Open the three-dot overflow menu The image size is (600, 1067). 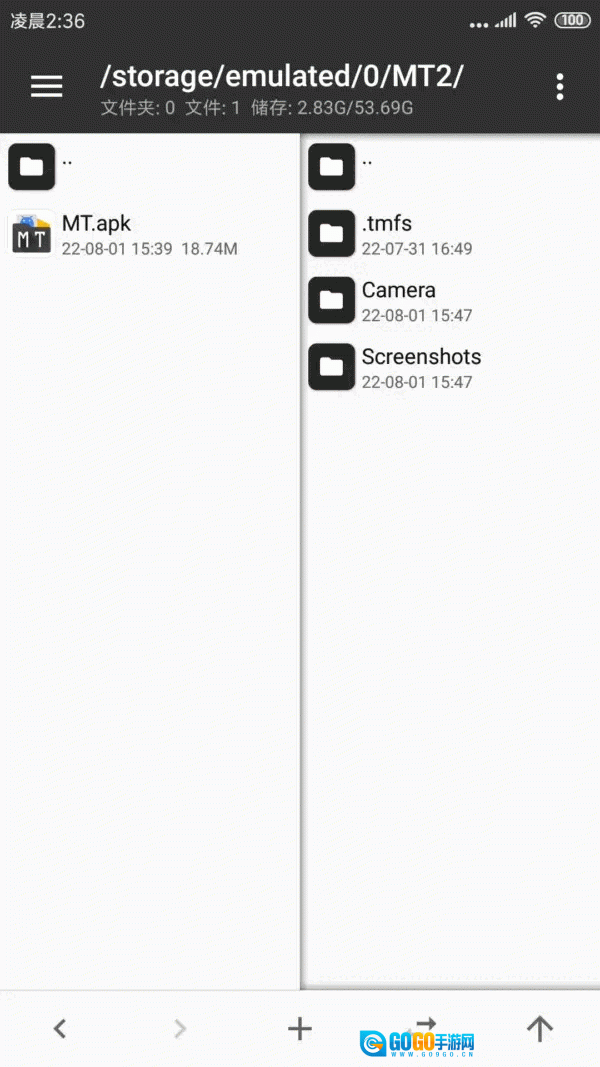[560, 87]
